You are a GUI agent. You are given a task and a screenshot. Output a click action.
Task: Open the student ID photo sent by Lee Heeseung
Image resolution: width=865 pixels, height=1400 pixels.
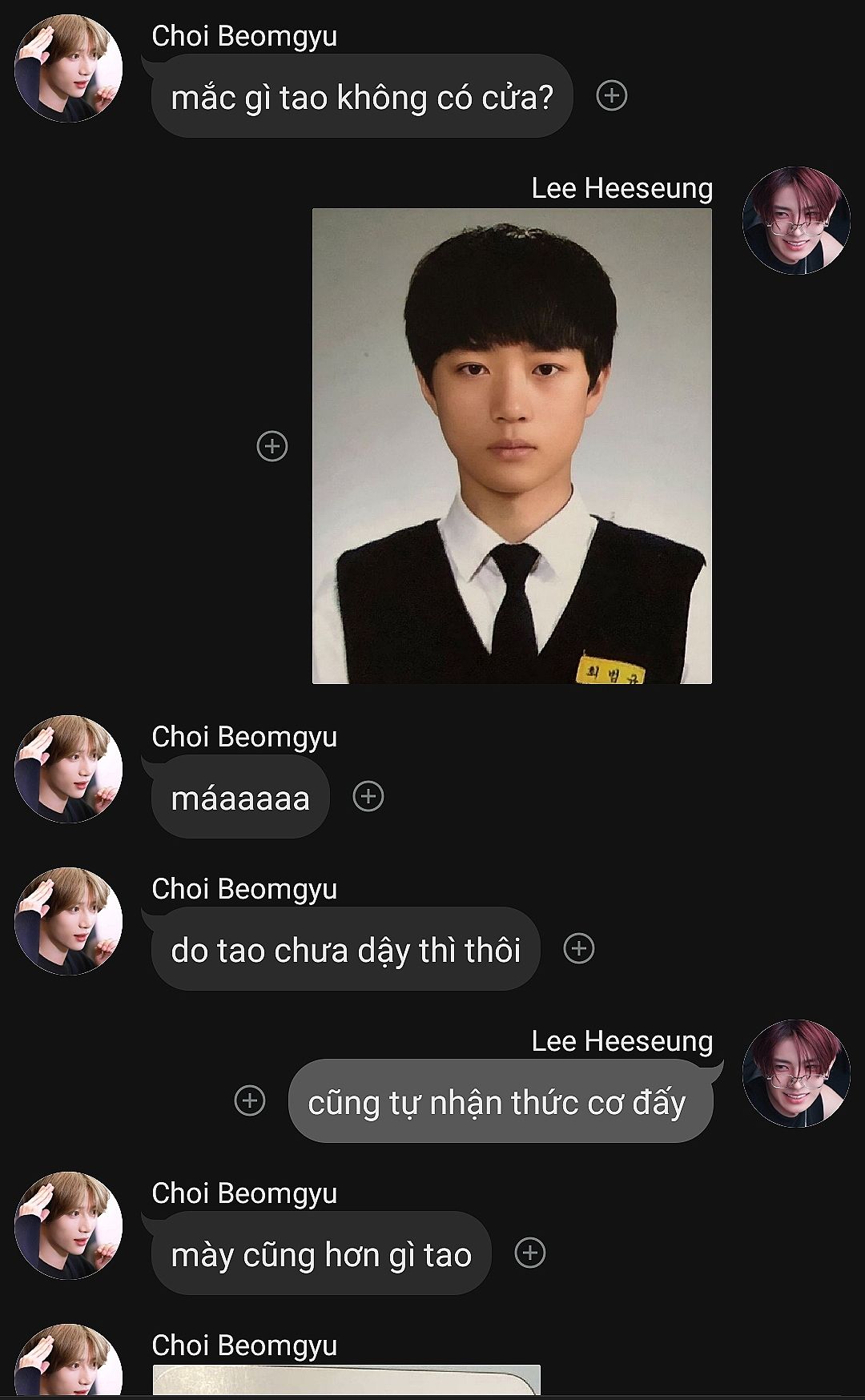click(512, 446)
